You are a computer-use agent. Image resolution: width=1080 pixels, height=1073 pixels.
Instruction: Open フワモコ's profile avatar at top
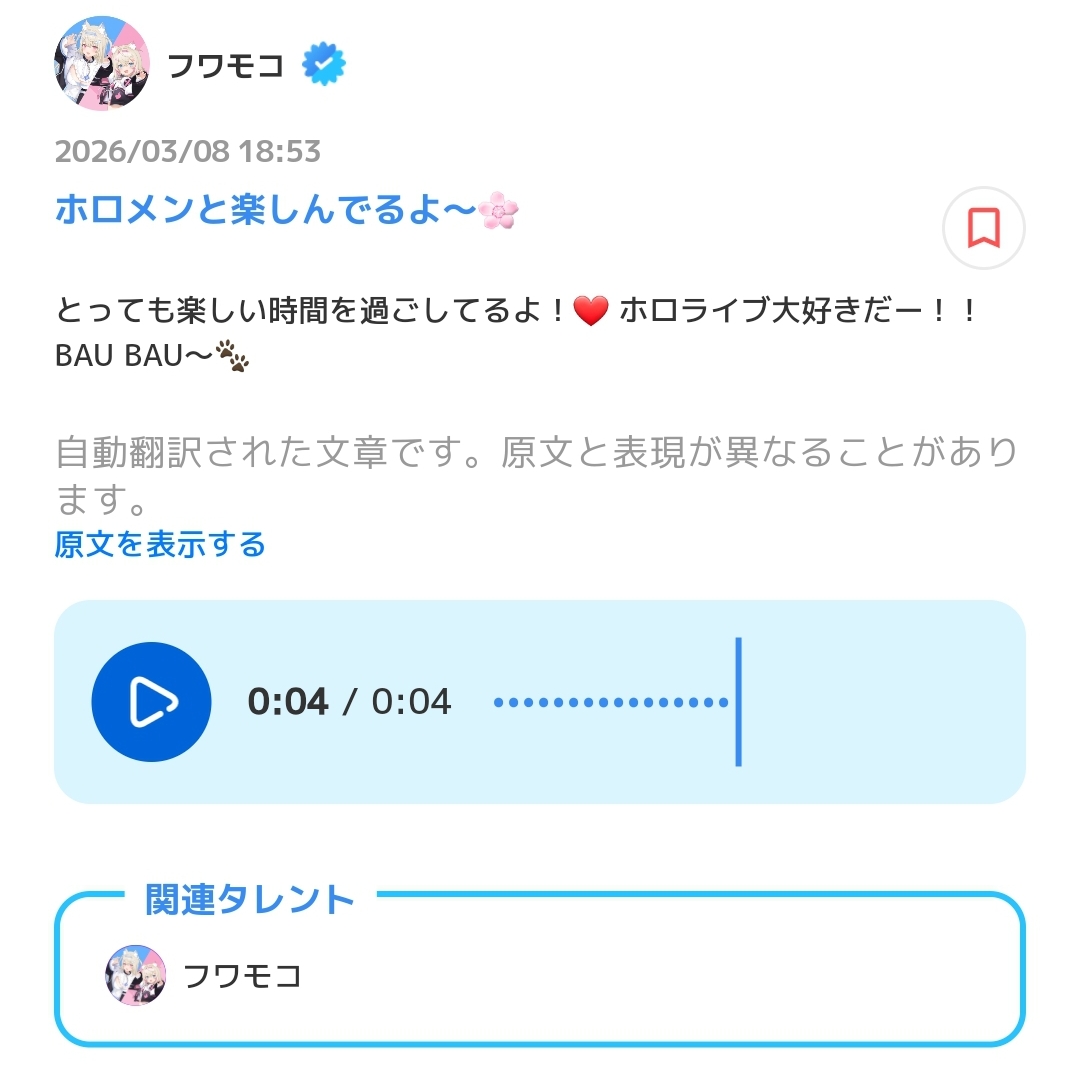[101, 63]
